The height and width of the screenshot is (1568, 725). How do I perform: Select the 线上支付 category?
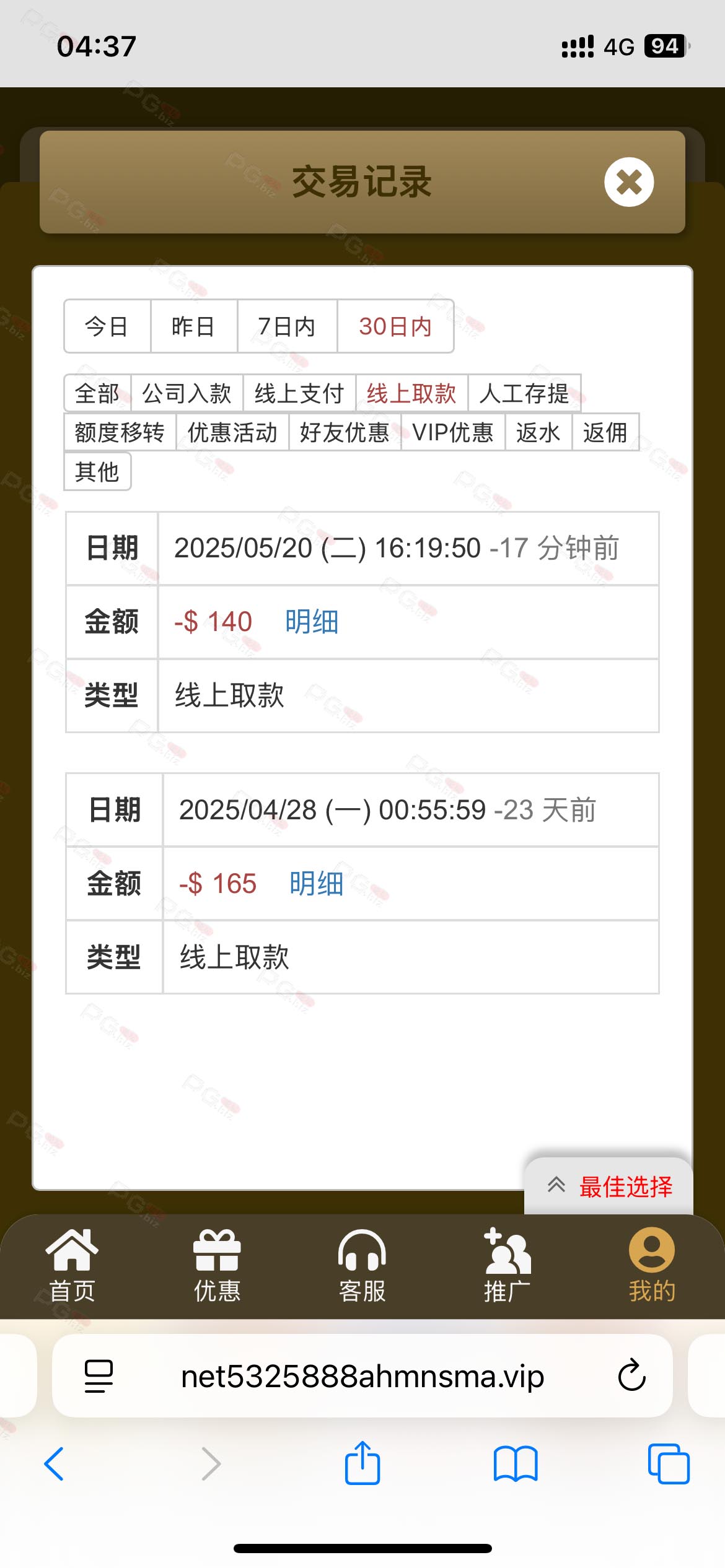click(299, 393)
